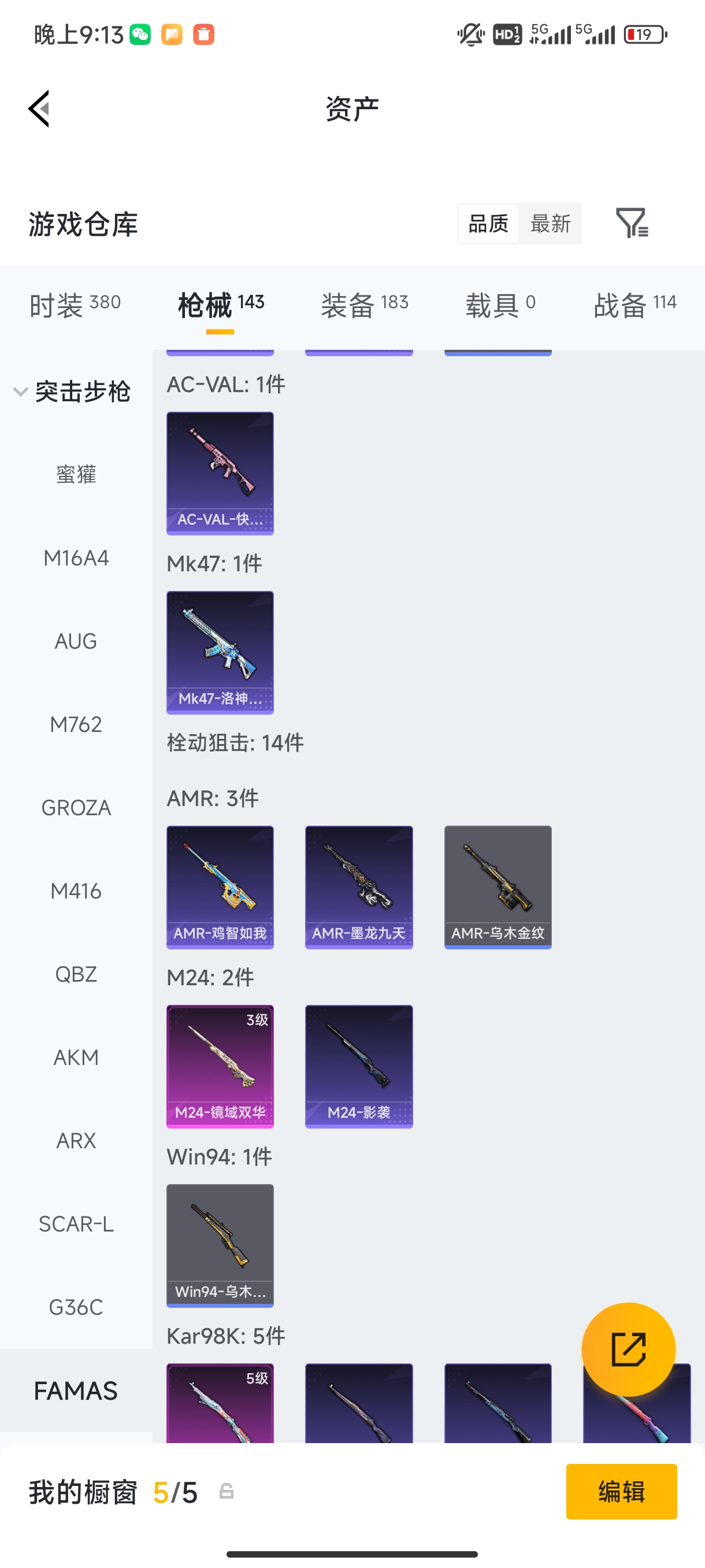Choose AKM from the weapon list
Image resolution: width=705 pixels, height=1568 pixels.
(76, 1057)
